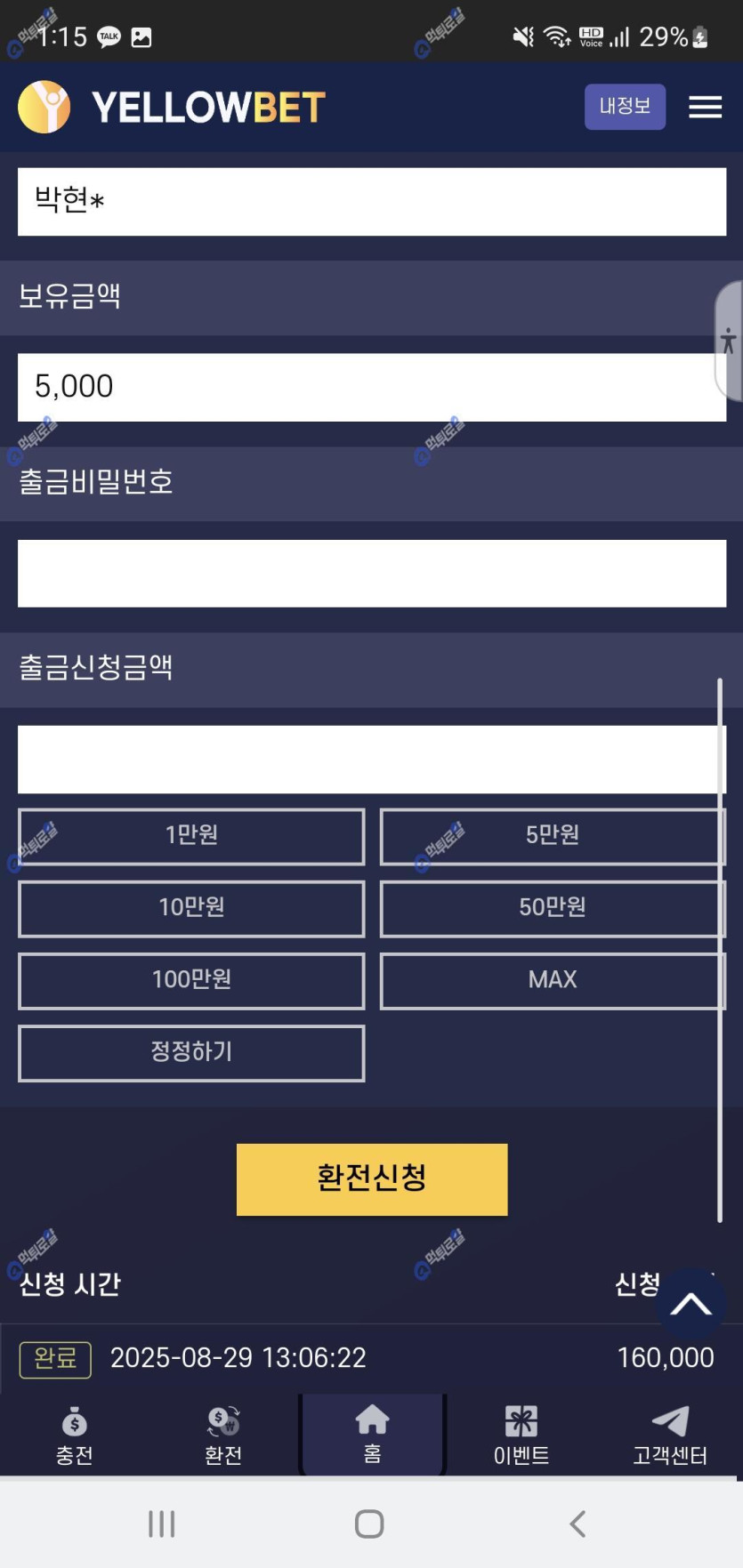The width and height of the screenshot is (743, 1568).
Task: Switch to the 환전 tab
Action: point(223,1435)
